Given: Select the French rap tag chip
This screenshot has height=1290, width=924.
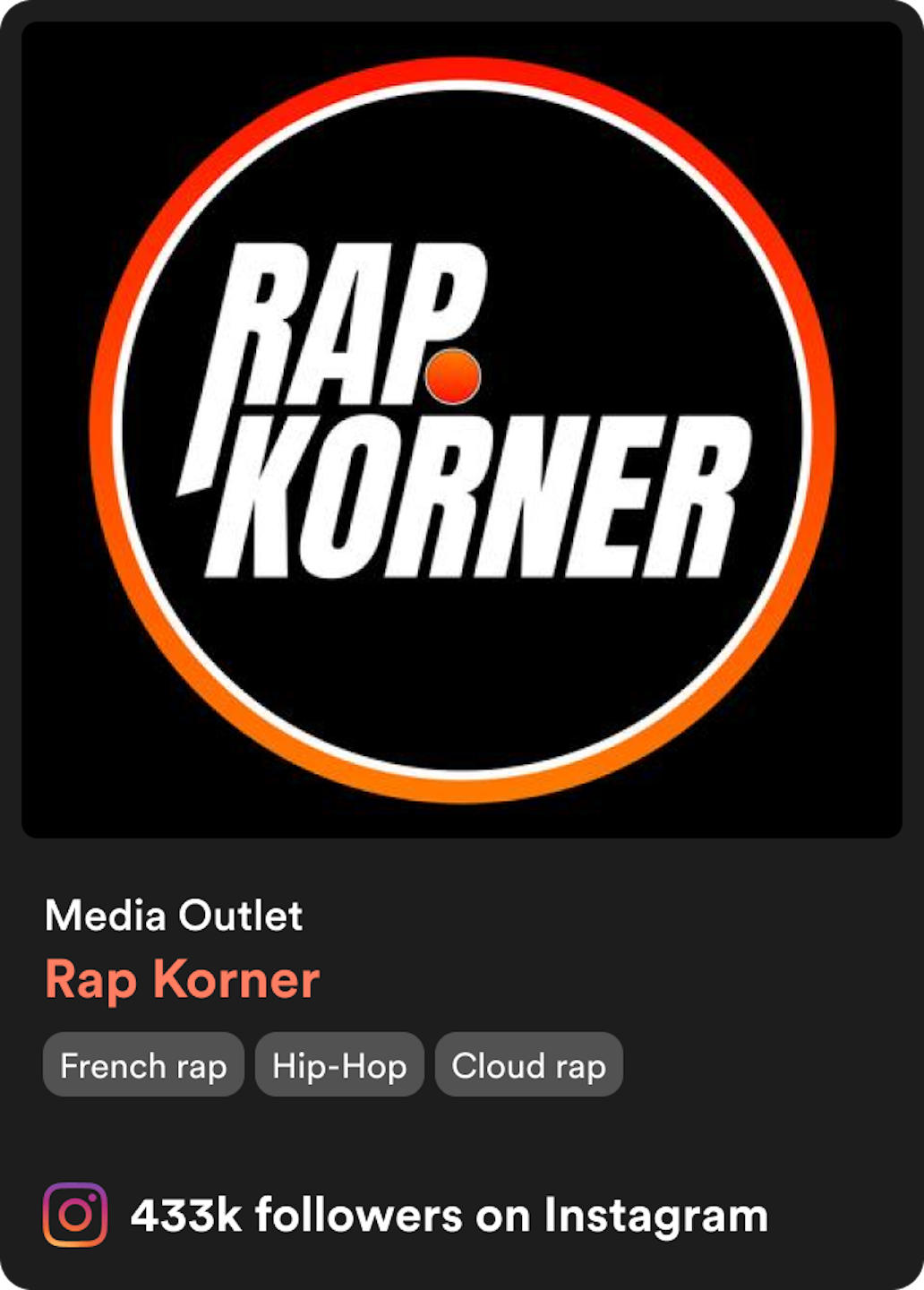Looking at the screenshot, I should [143, 1065].
